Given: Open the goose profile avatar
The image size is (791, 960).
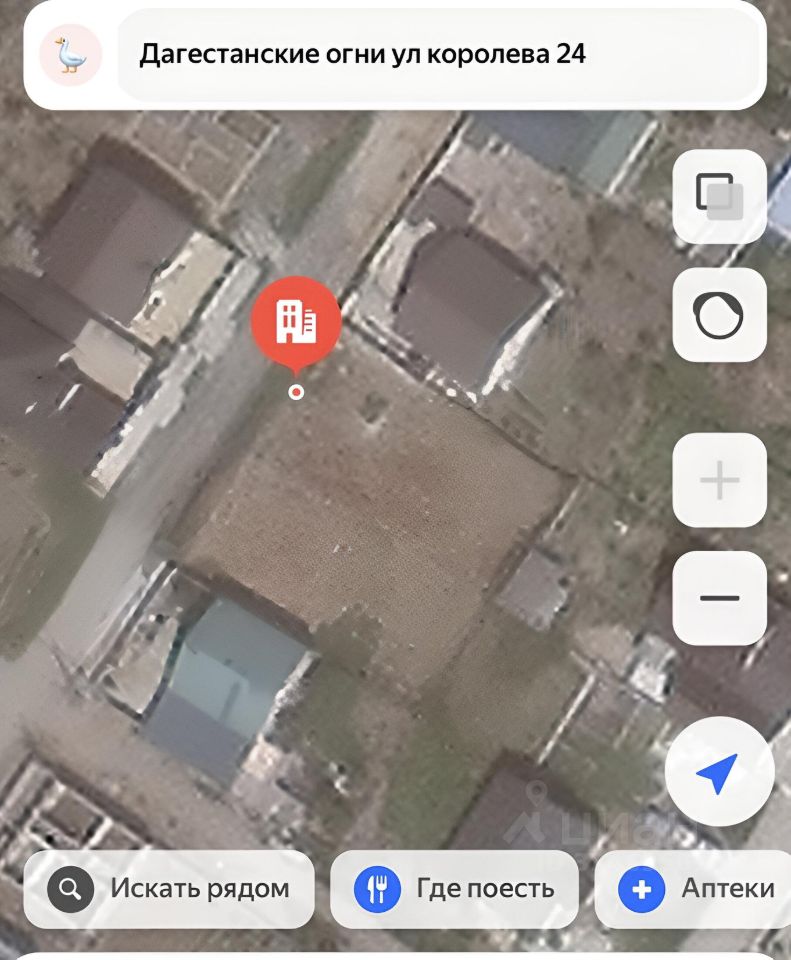Looking at the screenshot, I should click(x=71, y=55).
